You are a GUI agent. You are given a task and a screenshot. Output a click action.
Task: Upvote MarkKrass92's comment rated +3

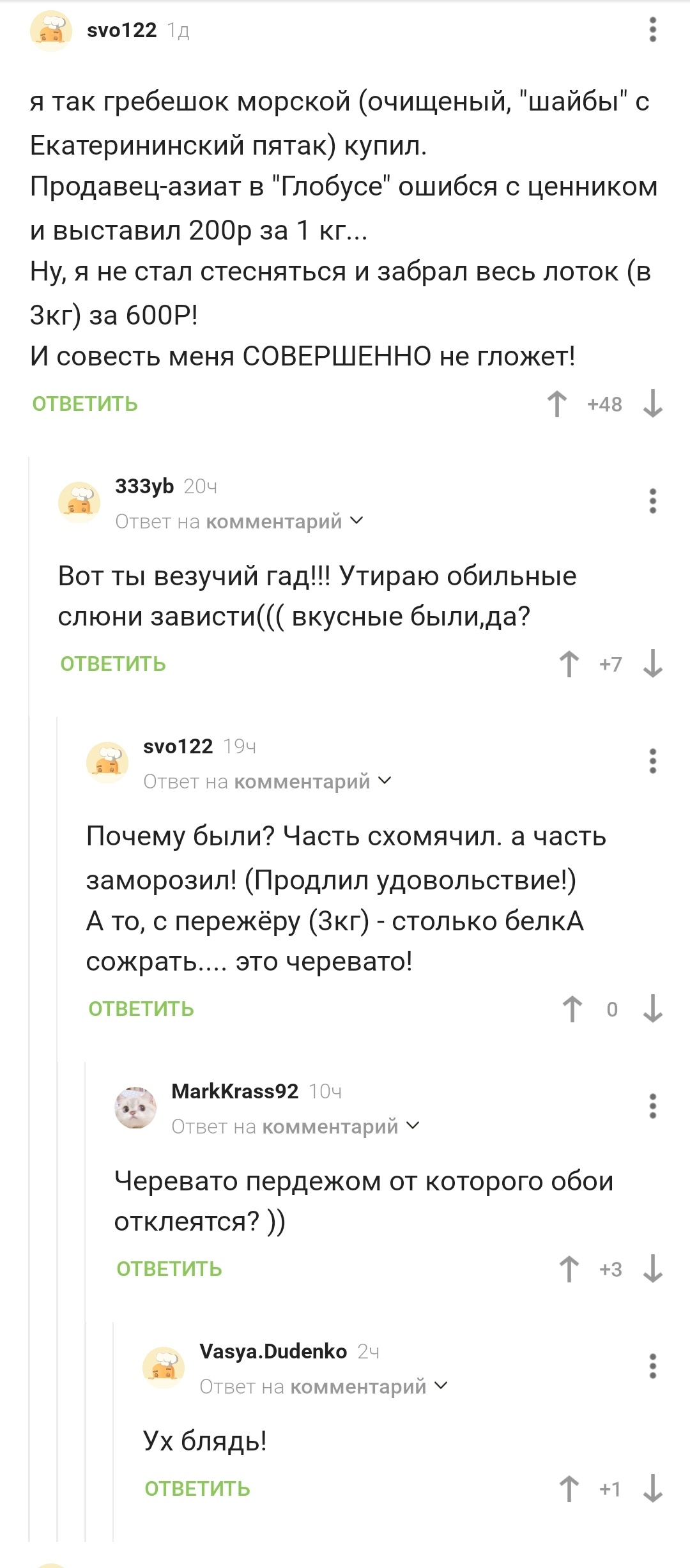(569, 1269)
